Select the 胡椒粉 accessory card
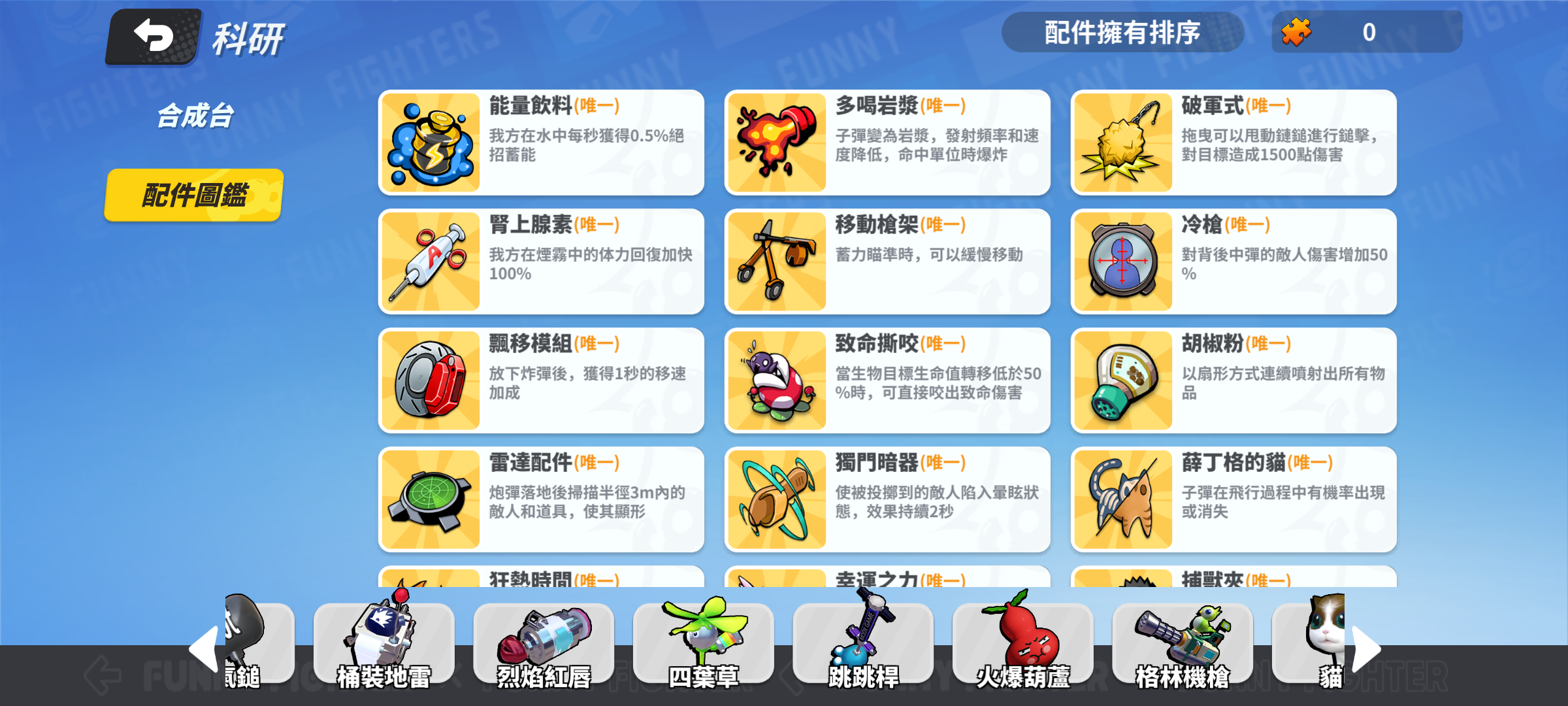The width and height of the screenshot is (1568, 706). pyautogui.click(x=1233, y=380)
